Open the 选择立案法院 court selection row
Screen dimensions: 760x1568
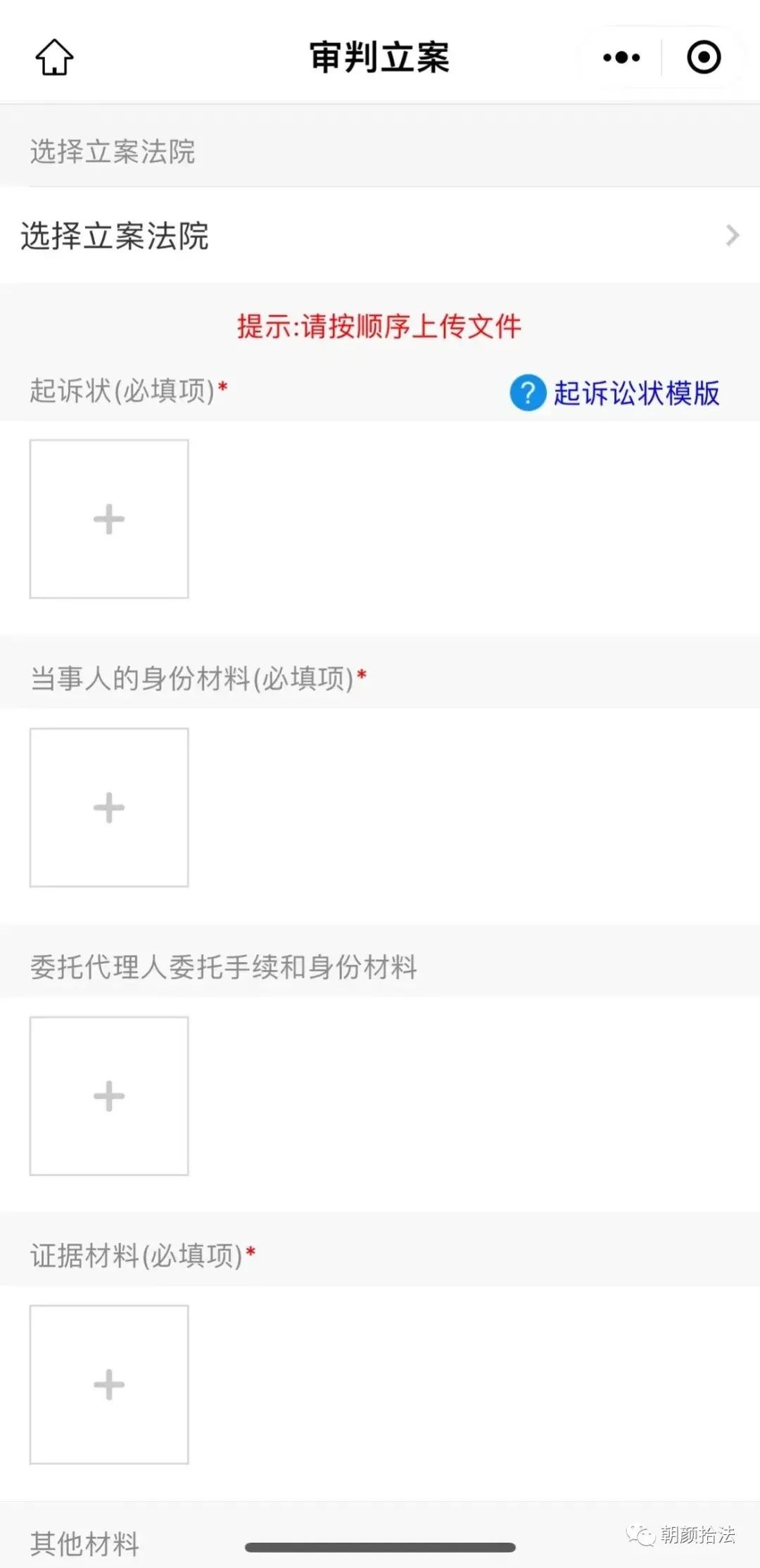pos(380,236)
